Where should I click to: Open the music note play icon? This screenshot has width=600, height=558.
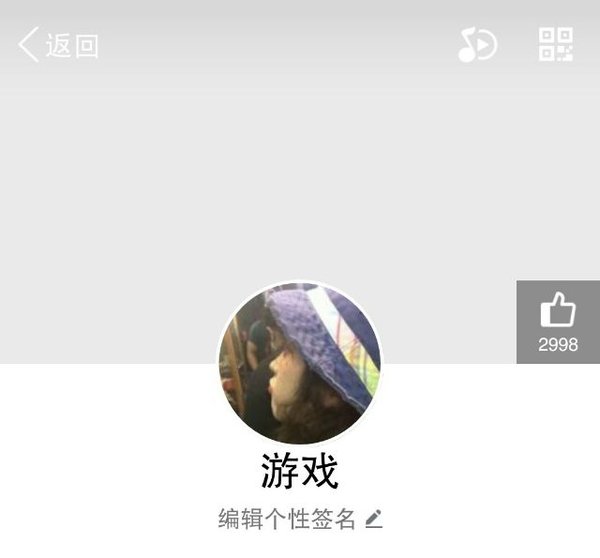477,45
